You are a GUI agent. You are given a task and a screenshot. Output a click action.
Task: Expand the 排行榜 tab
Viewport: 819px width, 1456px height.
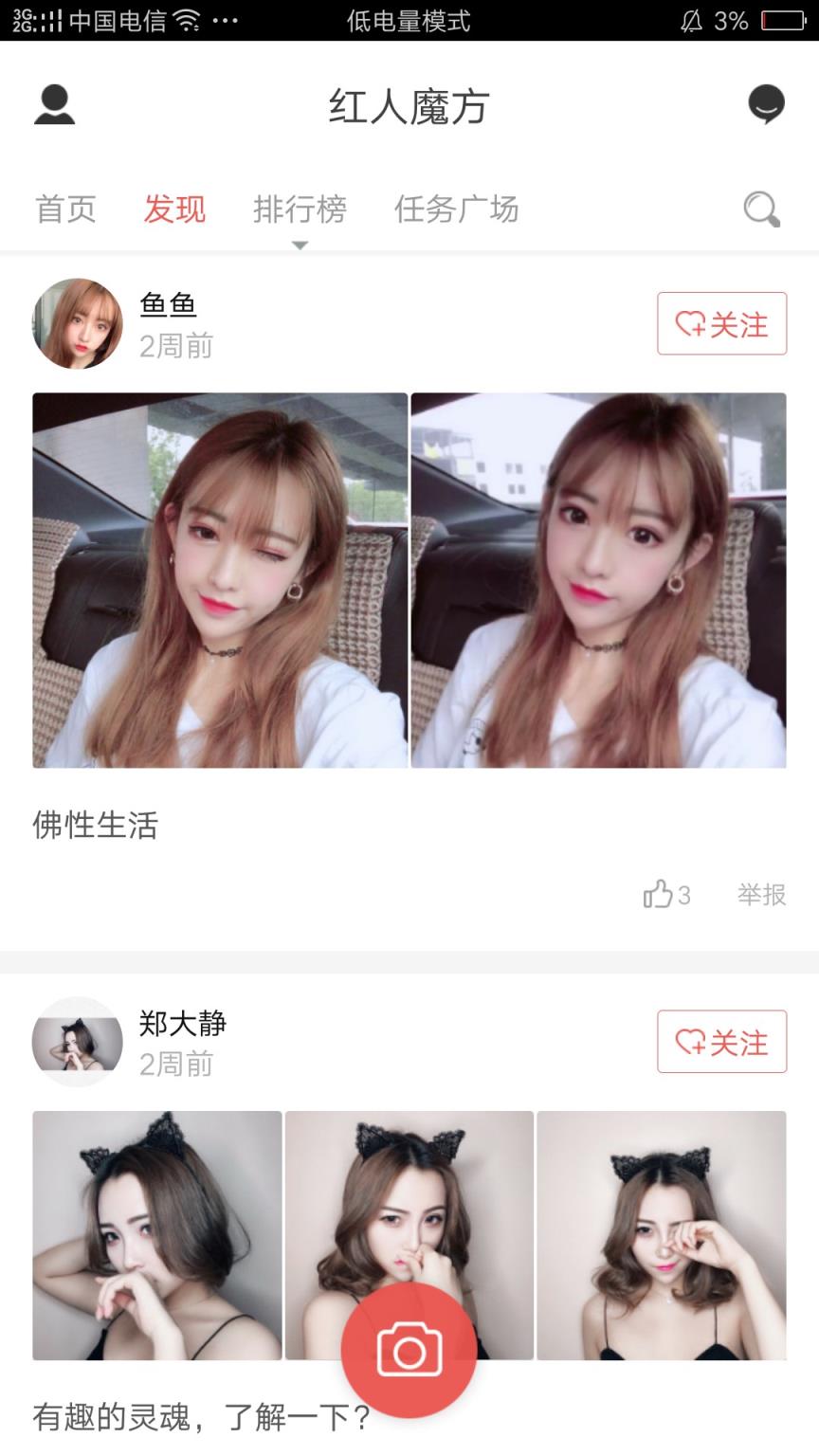point(300,210)
